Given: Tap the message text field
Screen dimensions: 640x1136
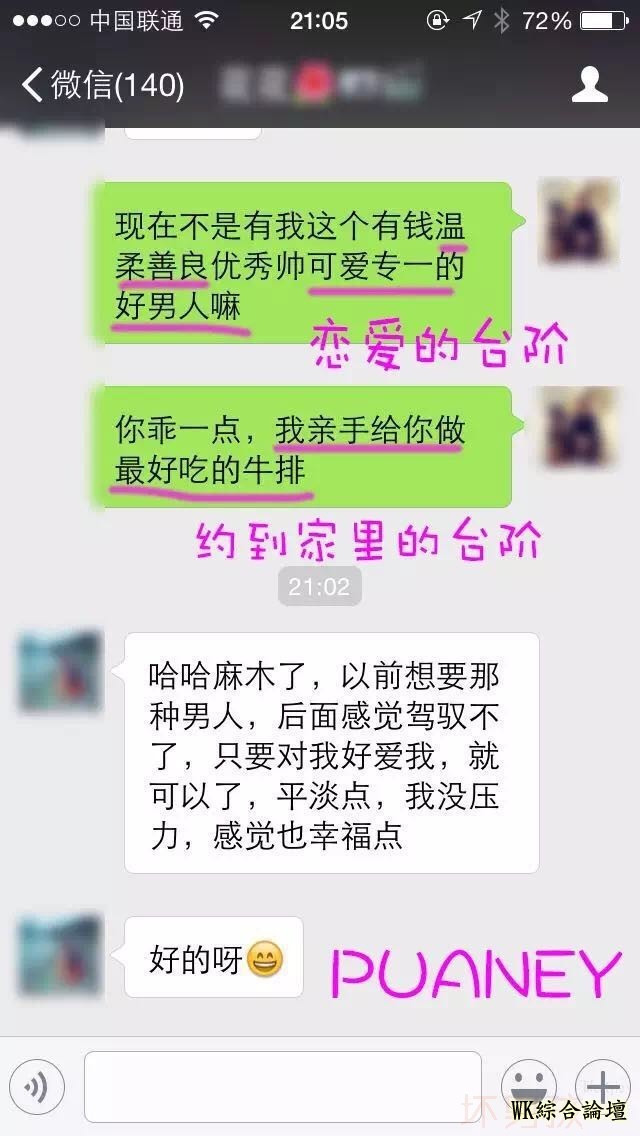Looking at the screenshot, I should click(282, 1087).
